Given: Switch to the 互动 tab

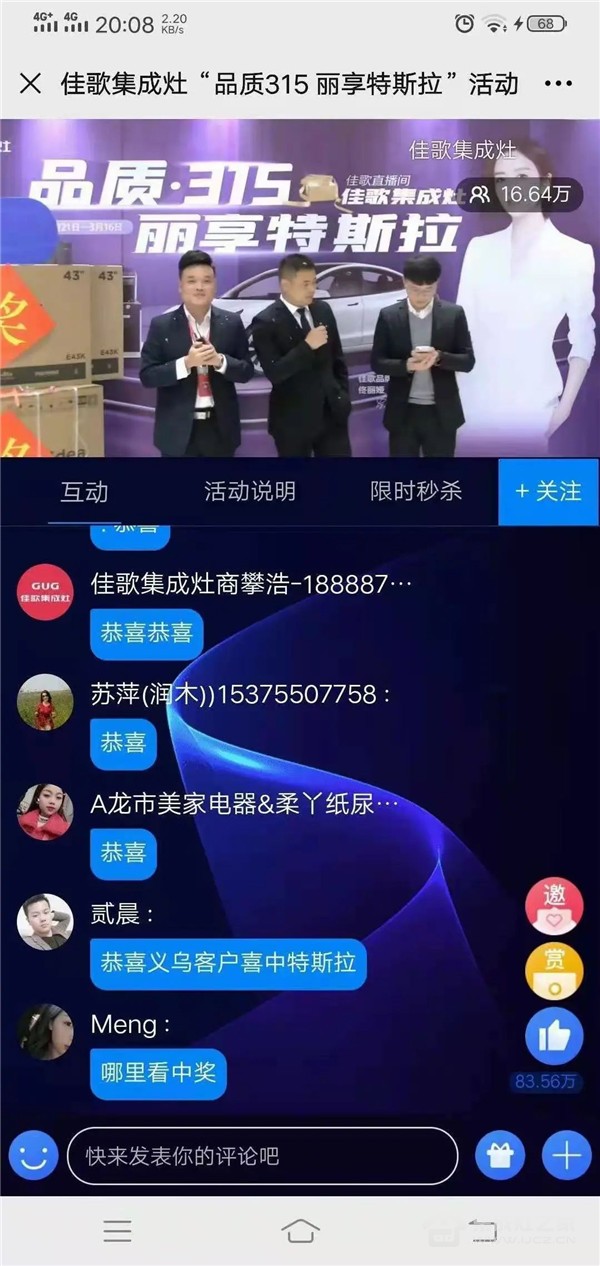Looking at the screenshot, I should [84, 491].
